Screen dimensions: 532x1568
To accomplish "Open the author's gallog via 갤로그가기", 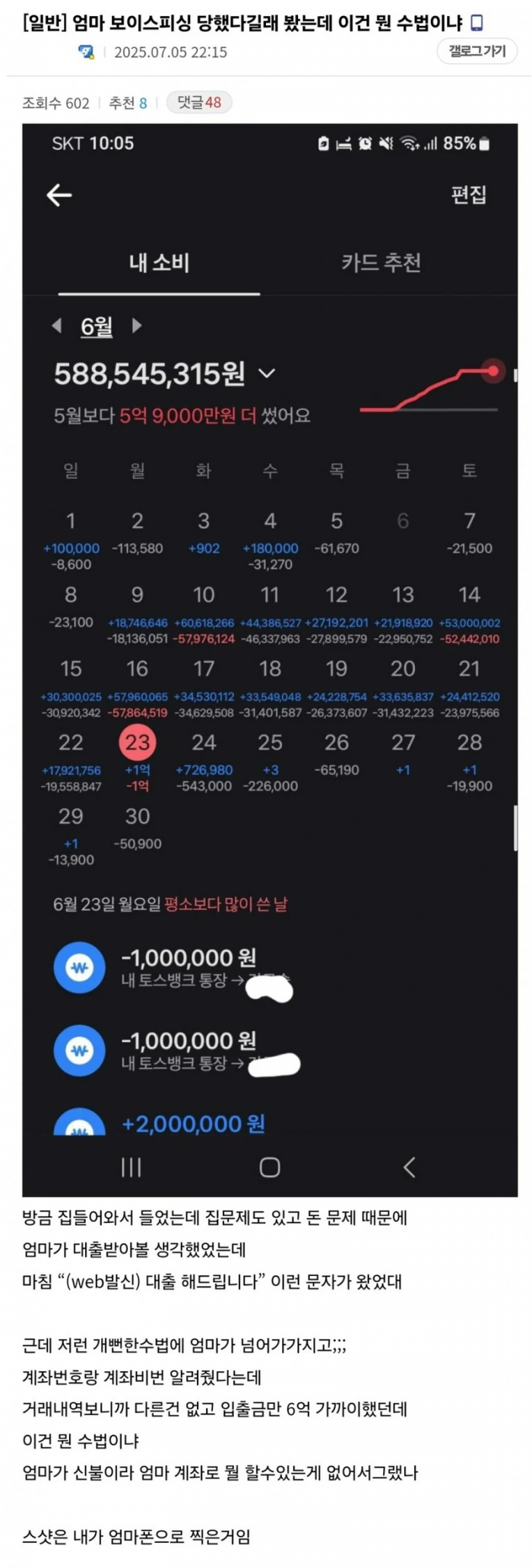I will 477,51.
